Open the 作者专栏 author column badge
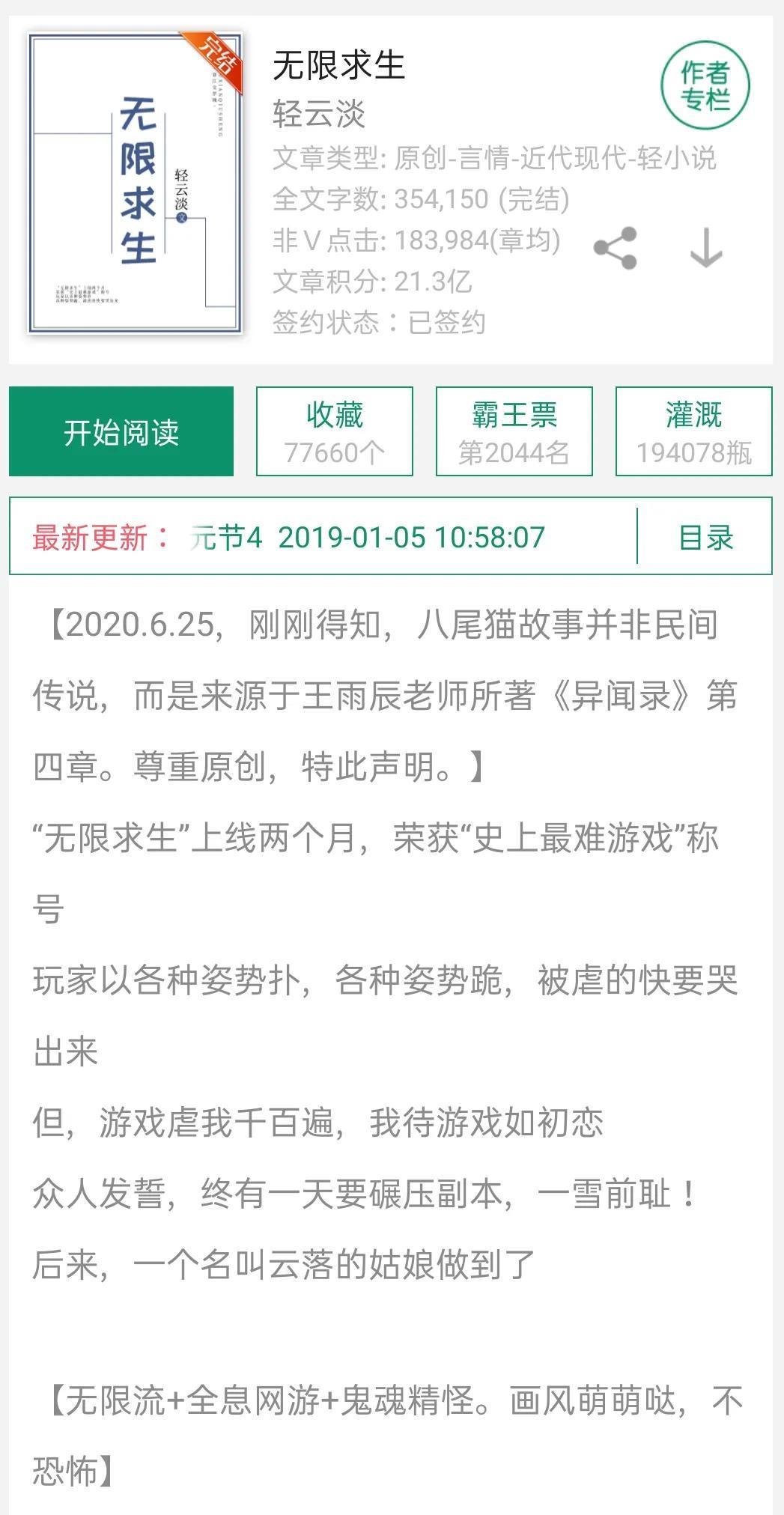The height and width of the screenshot is (1515, 784). point(705,85)
